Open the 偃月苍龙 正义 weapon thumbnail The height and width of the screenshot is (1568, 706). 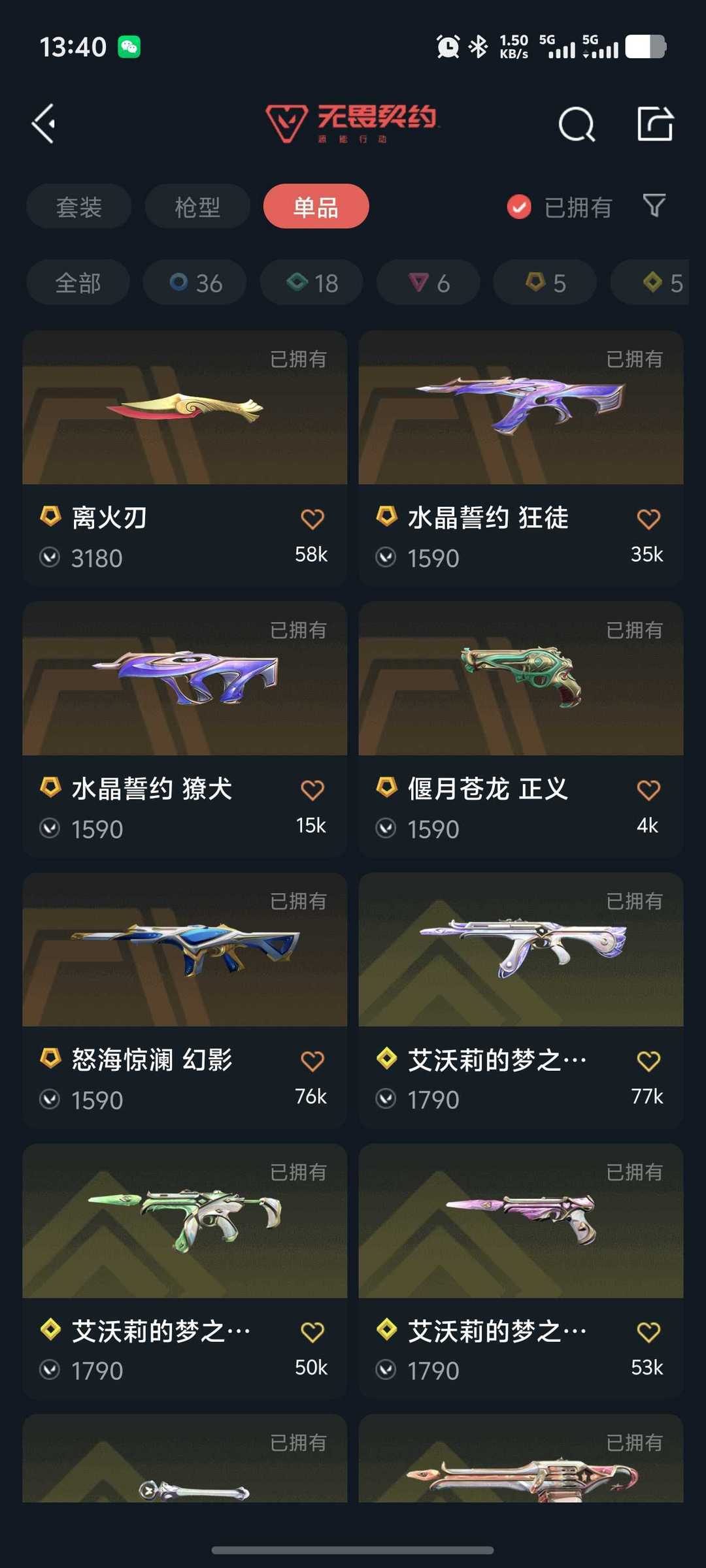point(520,681)
